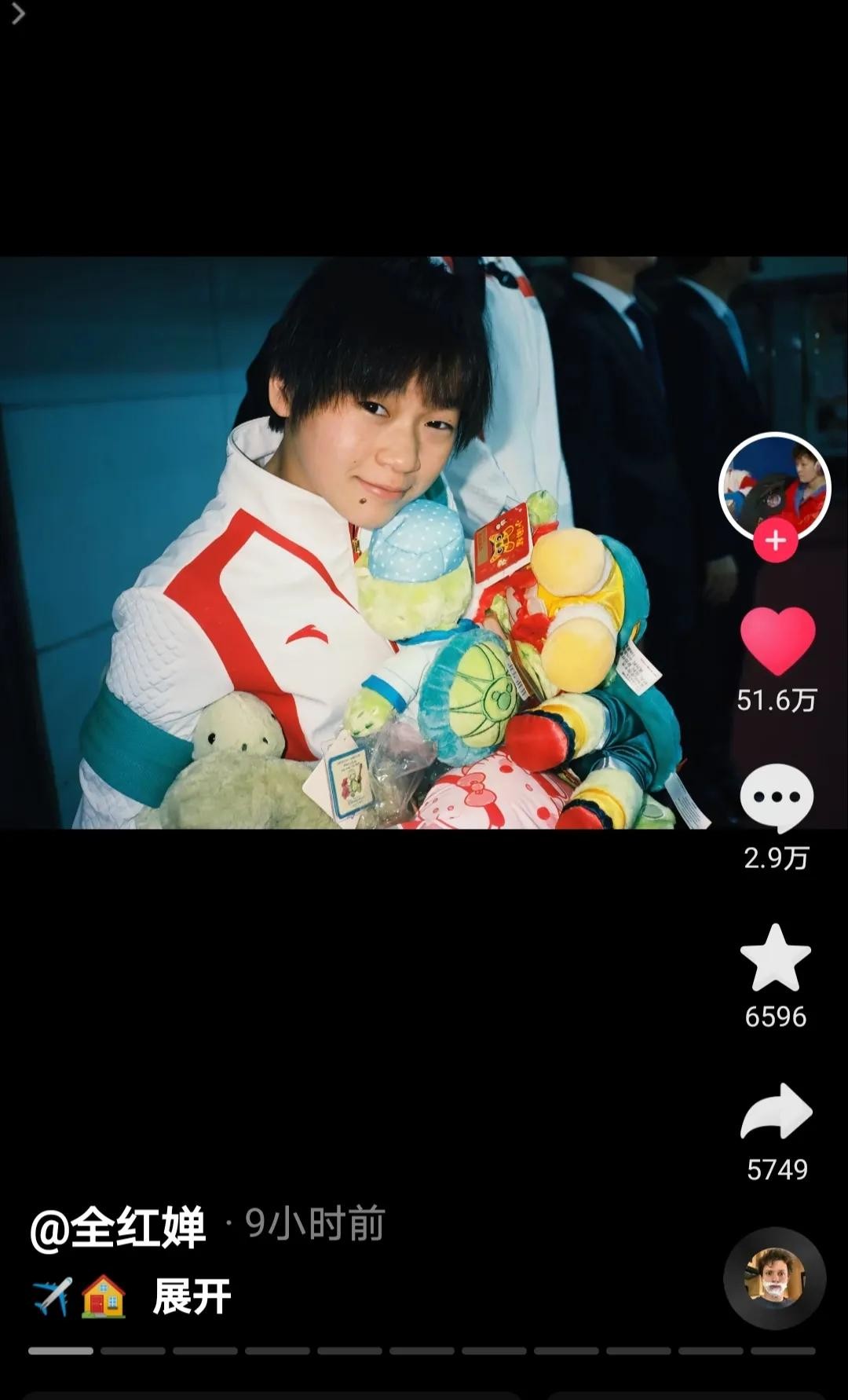Open the spinning music disc
Image resolution: width=848 pixels, height=1400 pixels.
774,1278
